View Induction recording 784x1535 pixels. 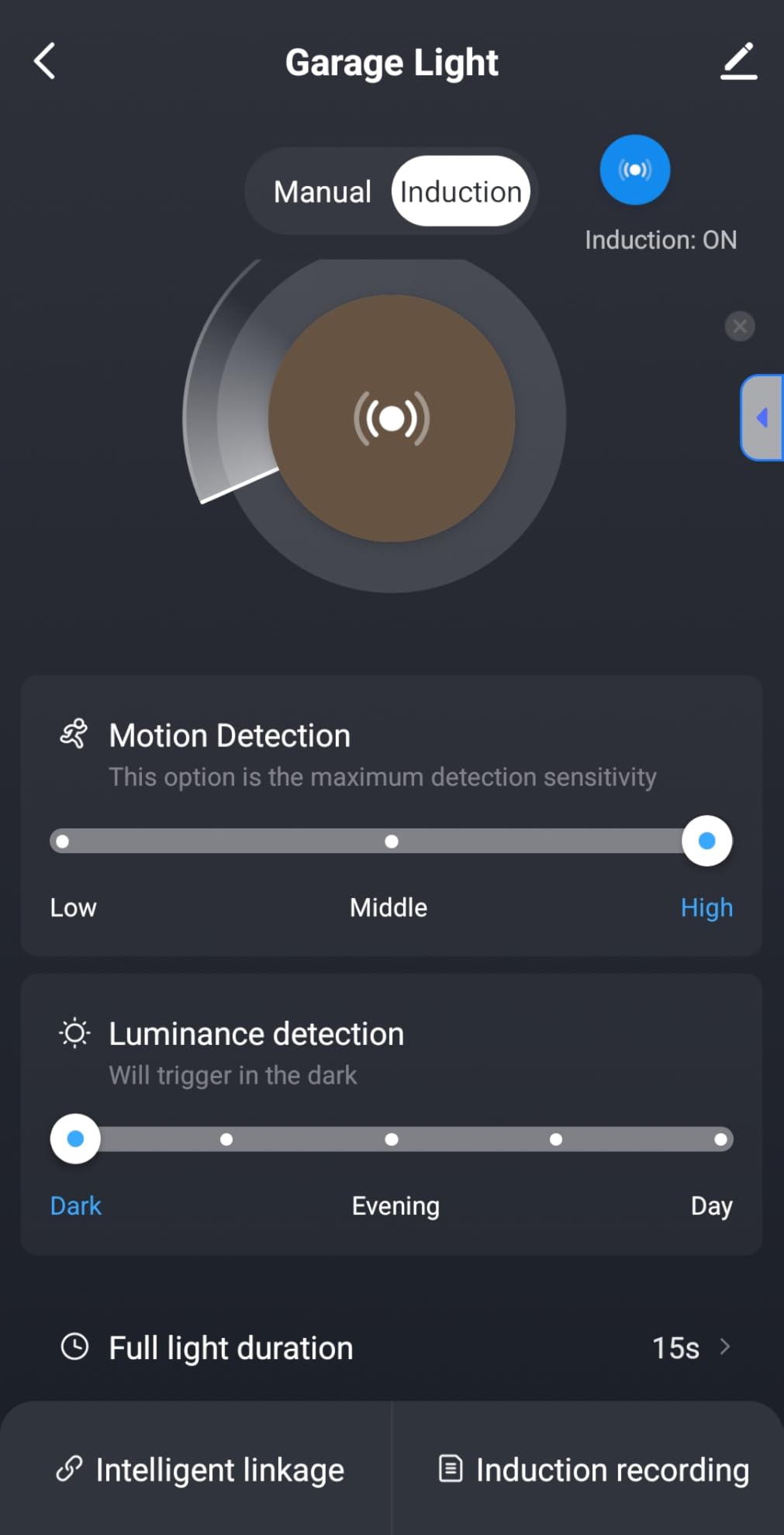(593, 1470)
